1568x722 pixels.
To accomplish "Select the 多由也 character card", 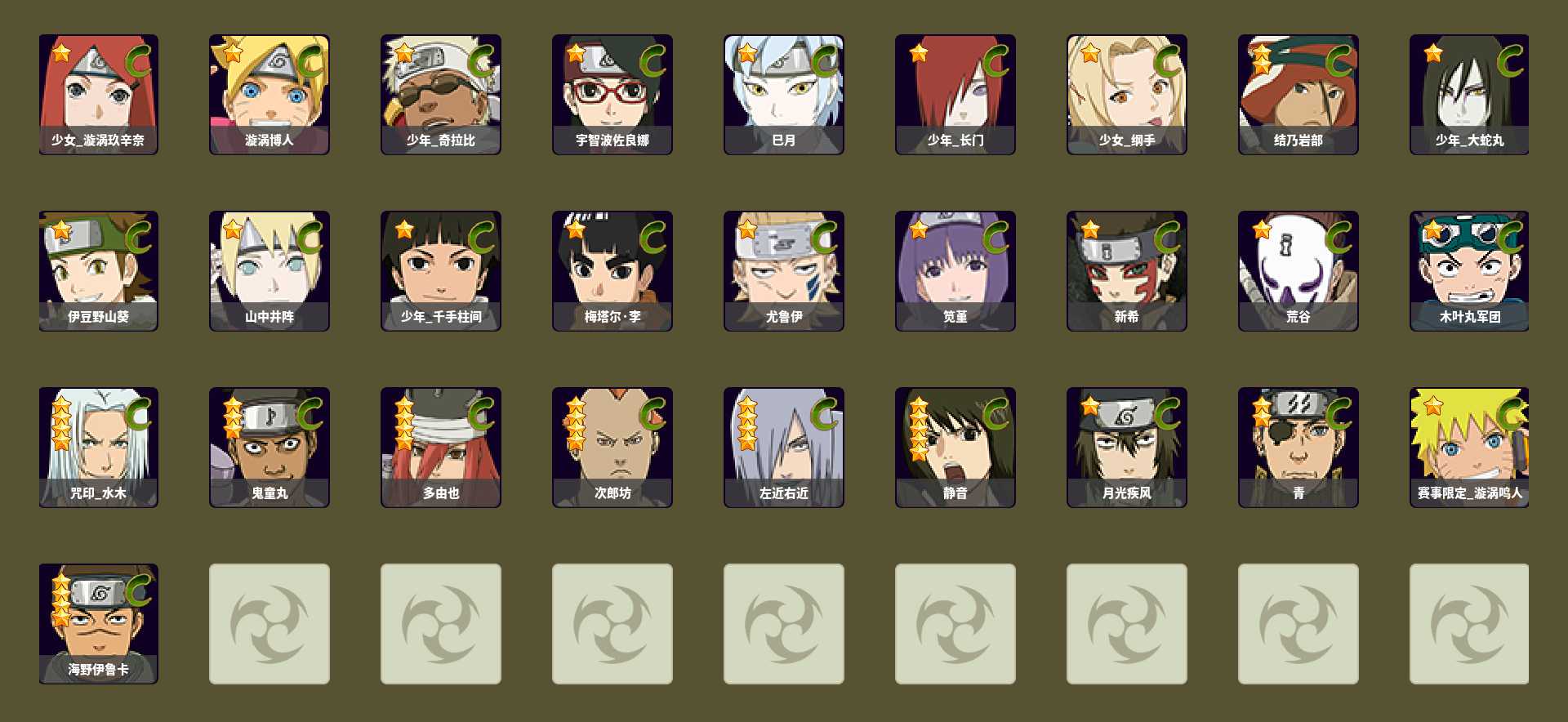I will (x=441, y=447).
